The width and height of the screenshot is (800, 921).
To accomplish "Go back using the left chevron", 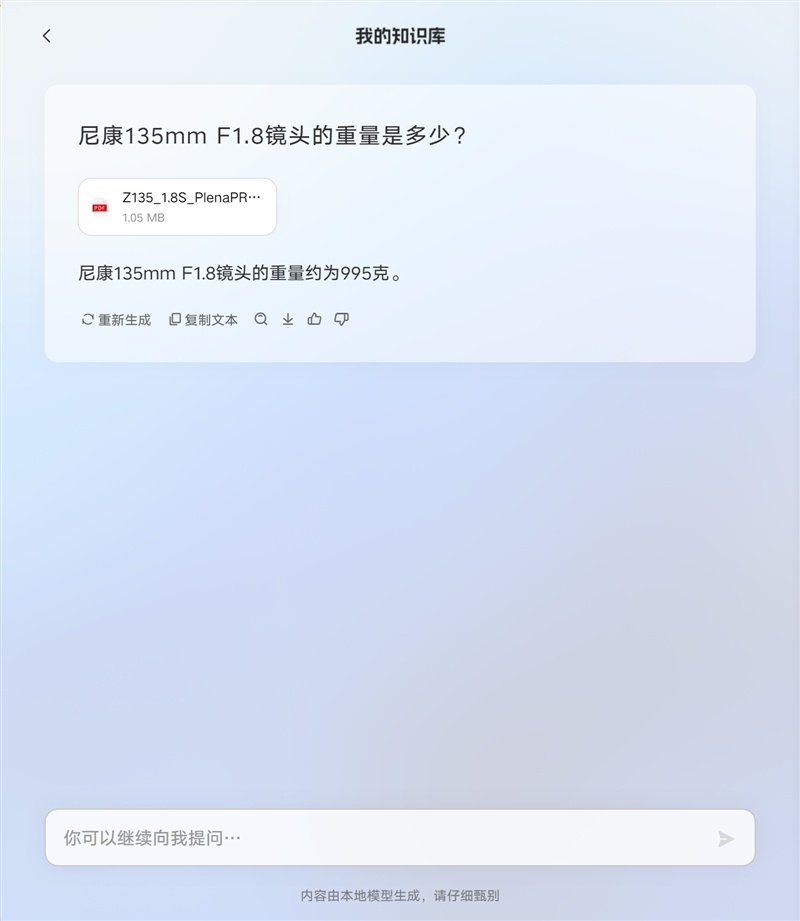I will [x=46, y=35].
